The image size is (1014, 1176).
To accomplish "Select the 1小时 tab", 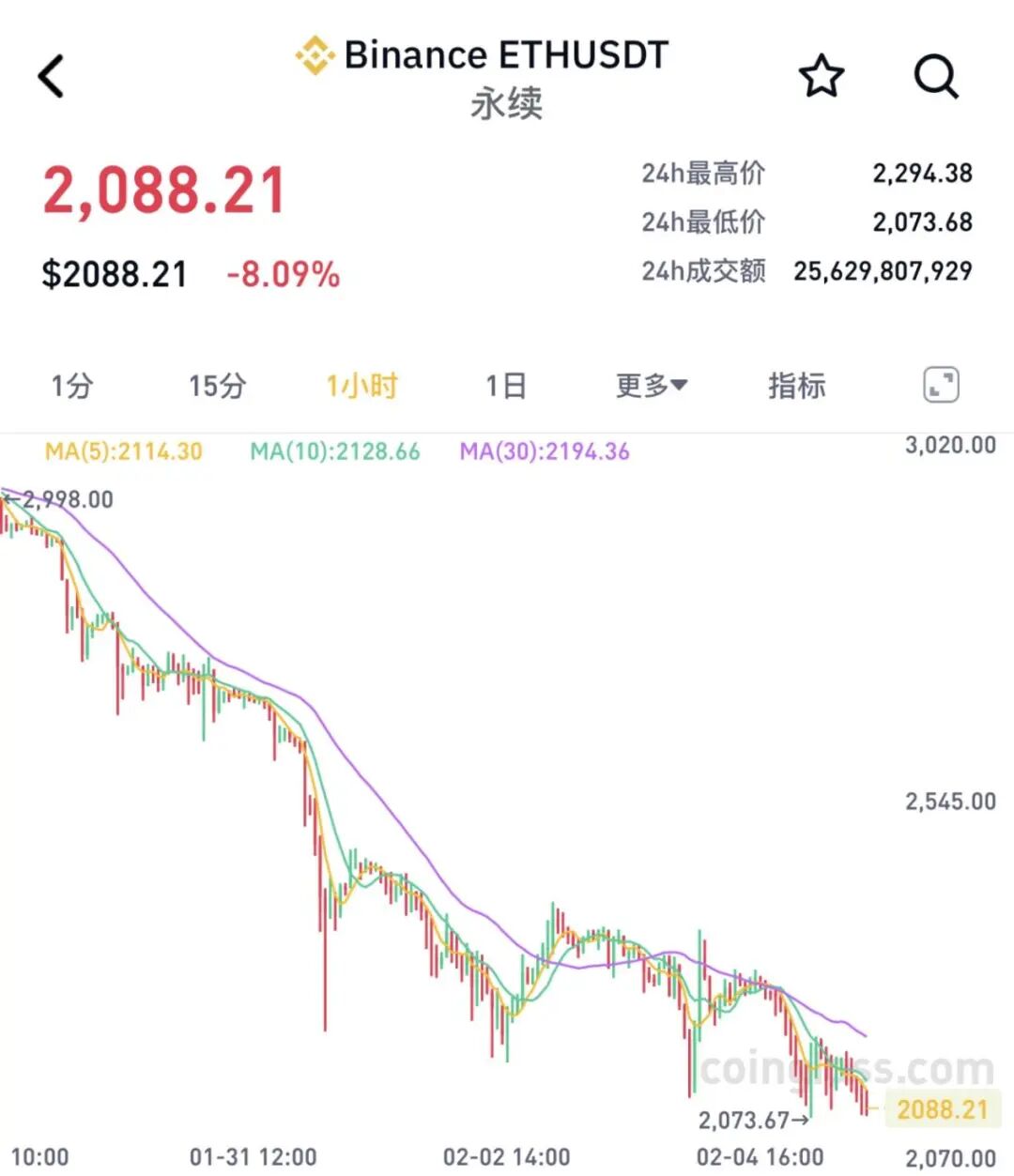I will [361, 385].
